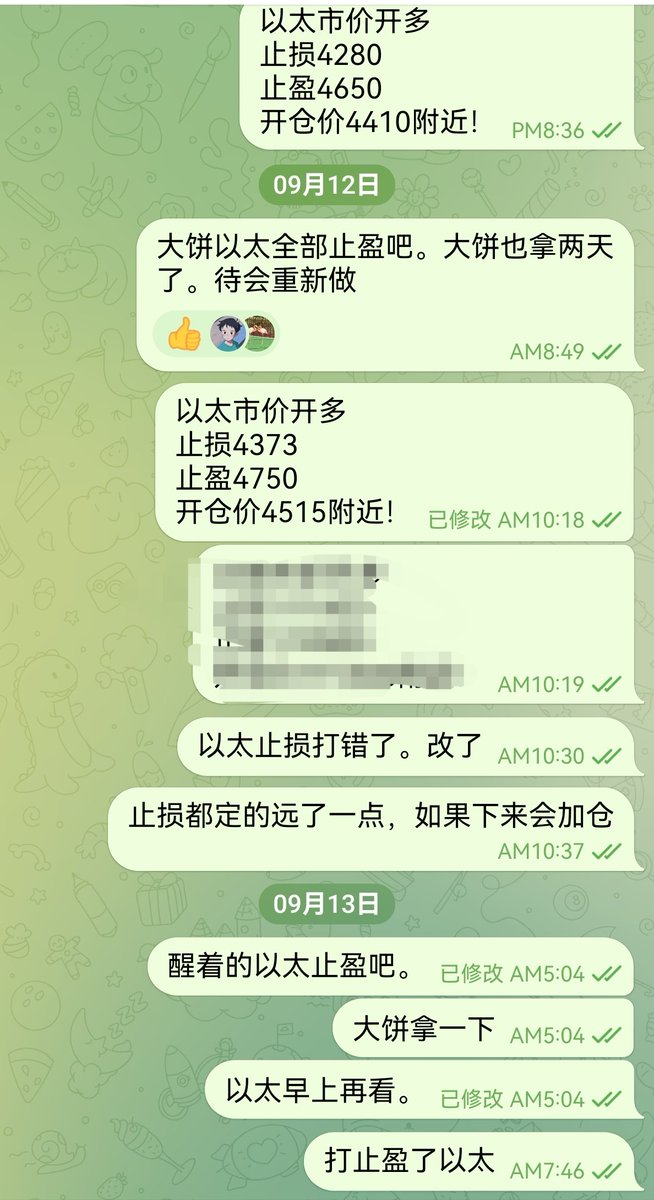Tap the 09月13日 date chip

click(x=326, y=904)
